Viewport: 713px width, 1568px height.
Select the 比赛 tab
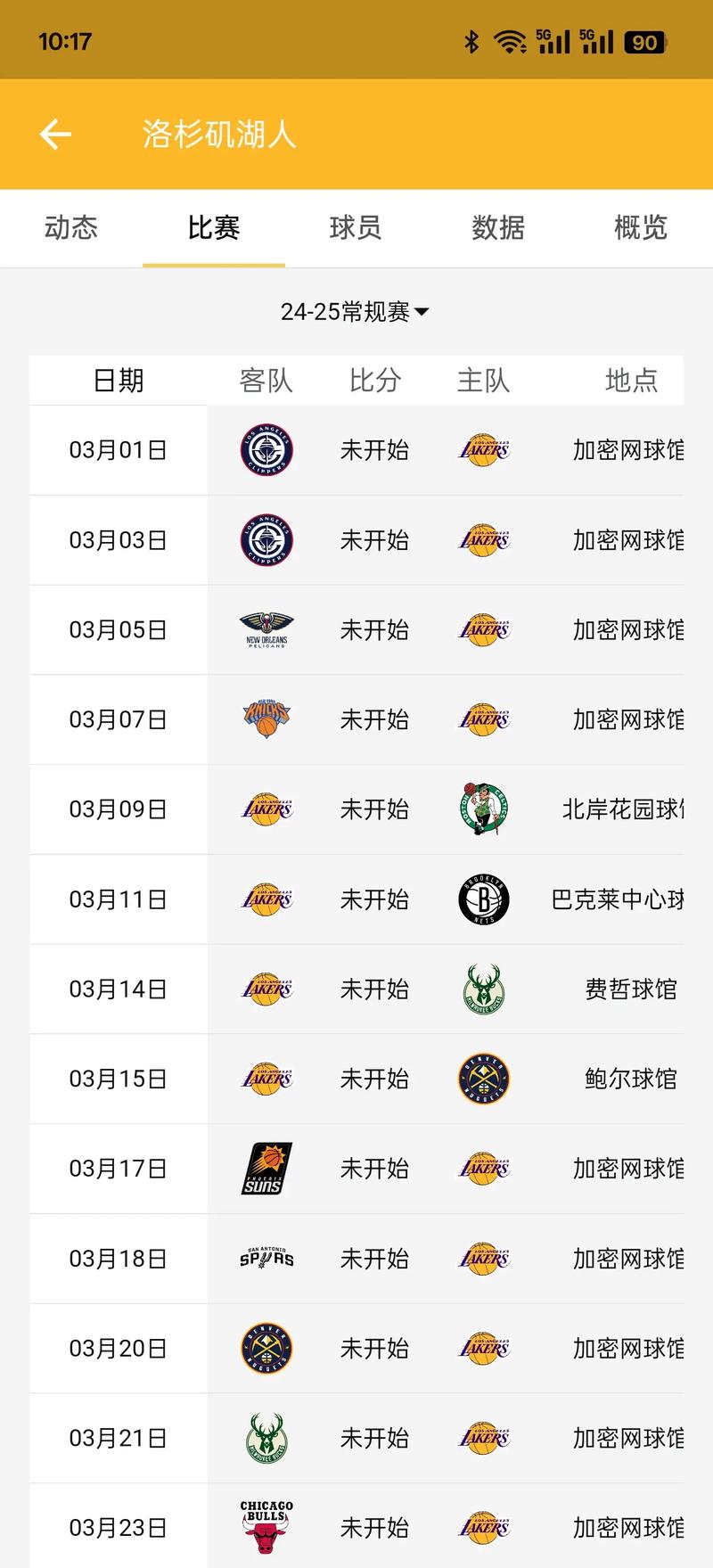tap(214, 227)
